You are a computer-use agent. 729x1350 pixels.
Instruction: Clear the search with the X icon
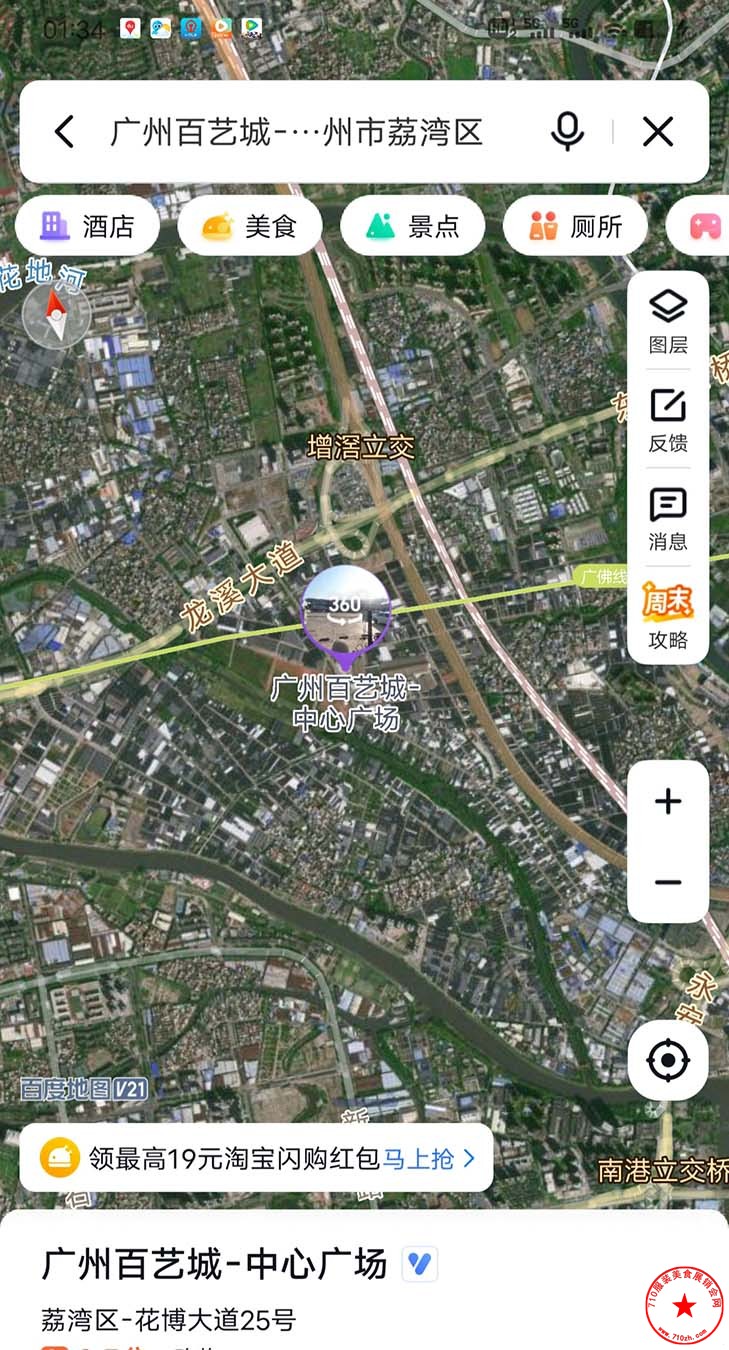(x=657, y=132)
